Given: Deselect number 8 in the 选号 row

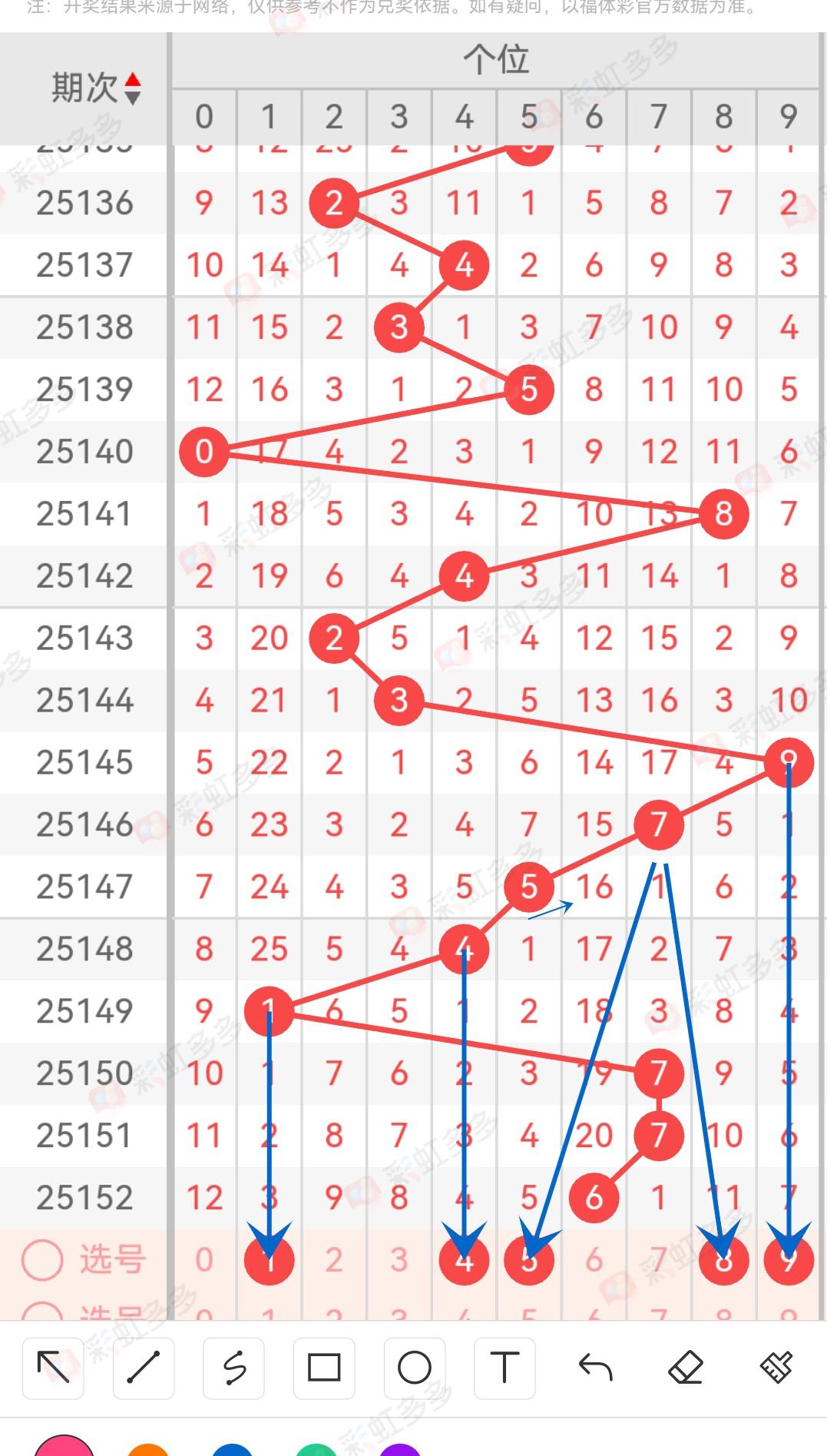Looking at the screenshot, I should pyautogui.click(x=723, y=1260).
